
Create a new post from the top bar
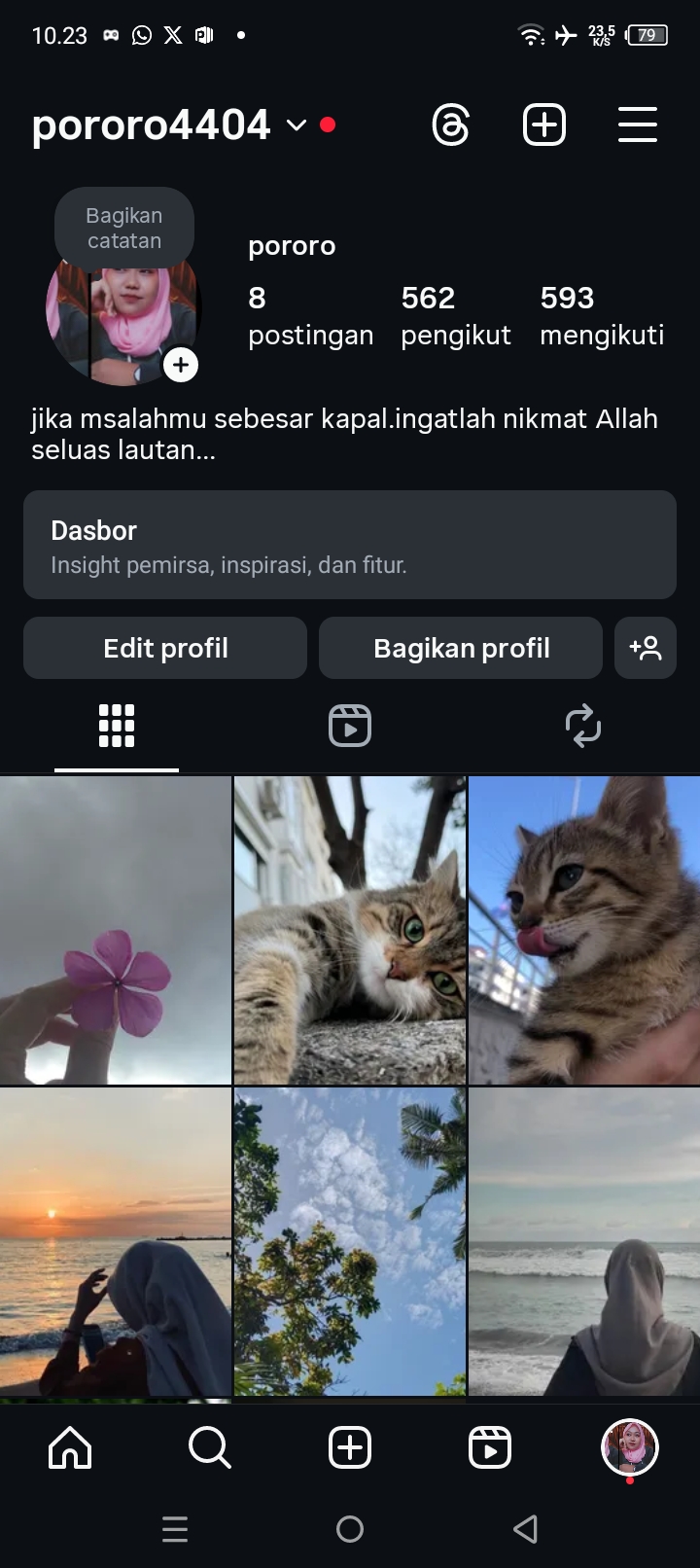[x=543, y=125]
